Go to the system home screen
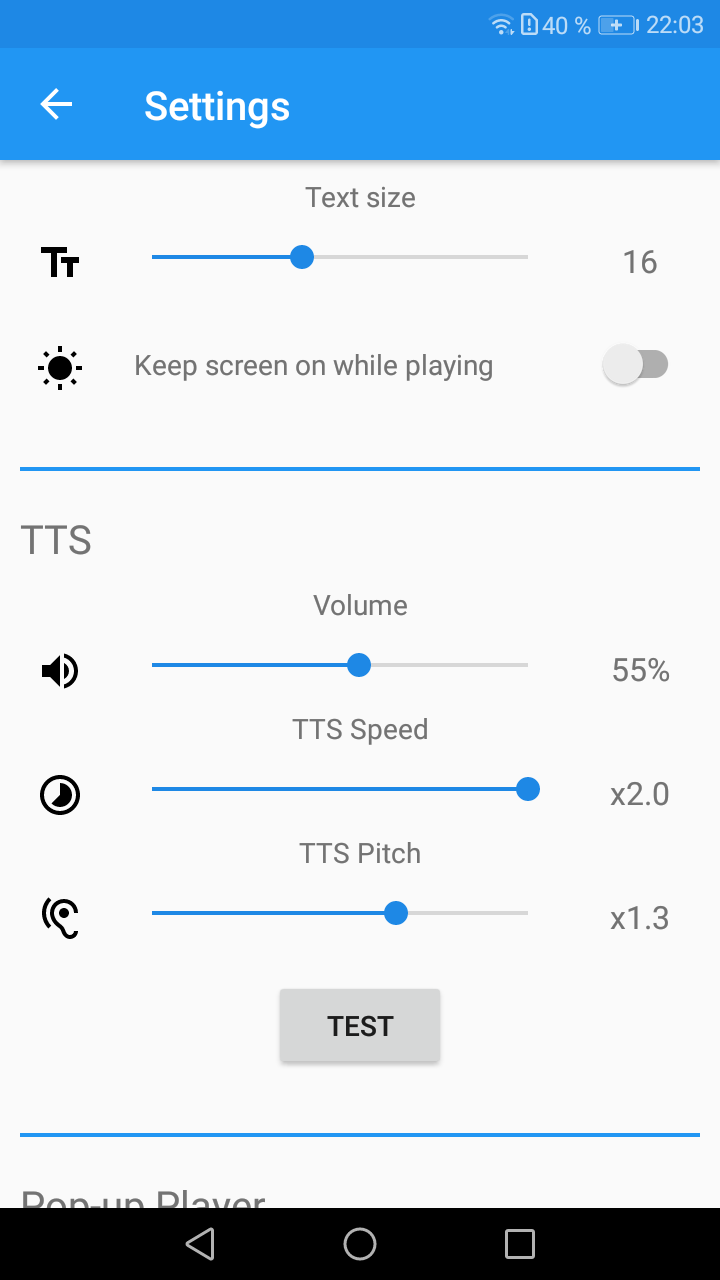Viewport: 720px width, 1280px height. click(x=360, y=1244)
